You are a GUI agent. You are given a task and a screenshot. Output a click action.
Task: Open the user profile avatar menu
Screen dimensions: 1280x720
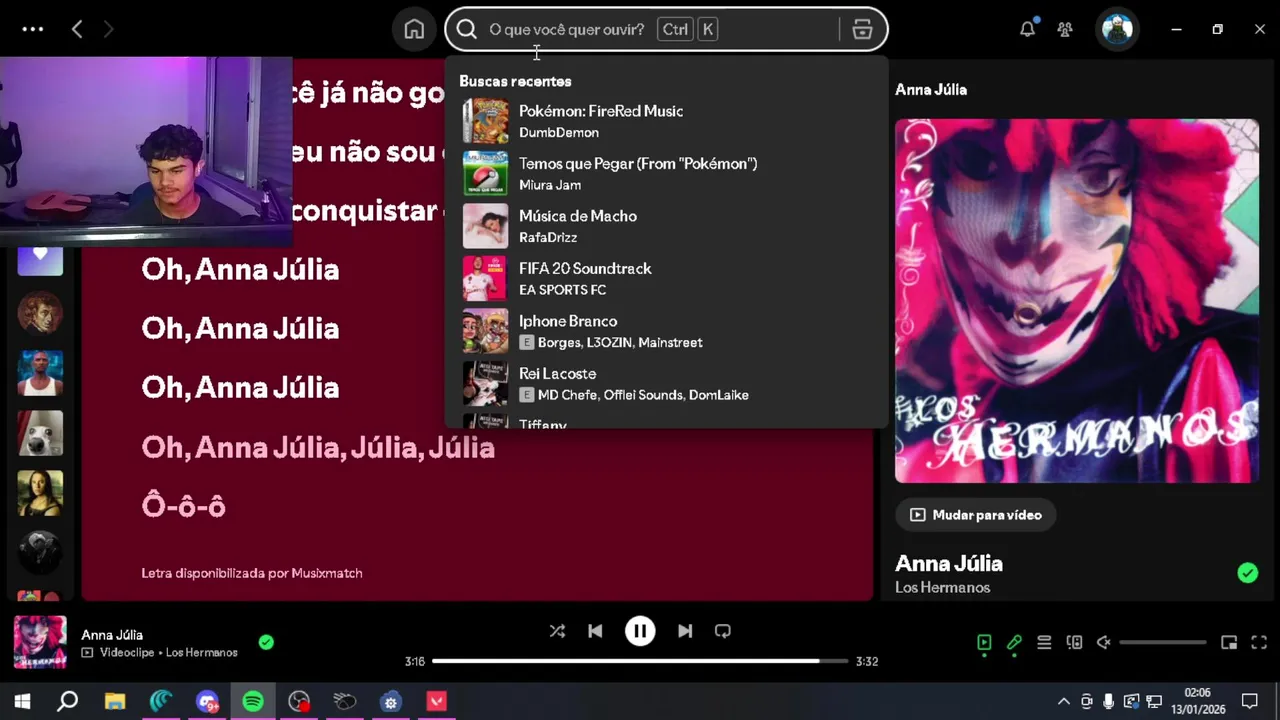point(1117,29)
